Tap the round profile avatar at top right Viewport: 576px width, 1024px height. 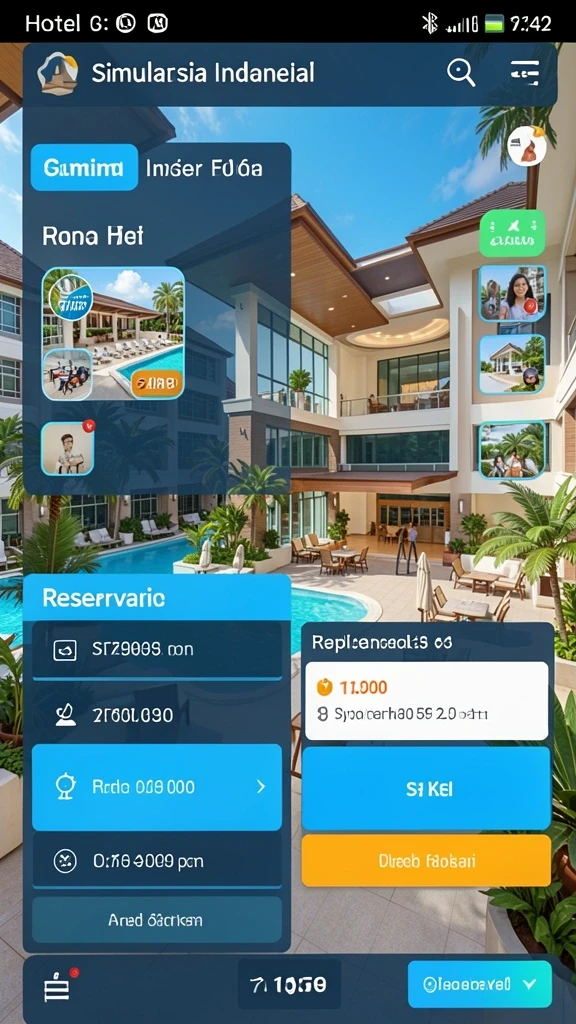526,146
